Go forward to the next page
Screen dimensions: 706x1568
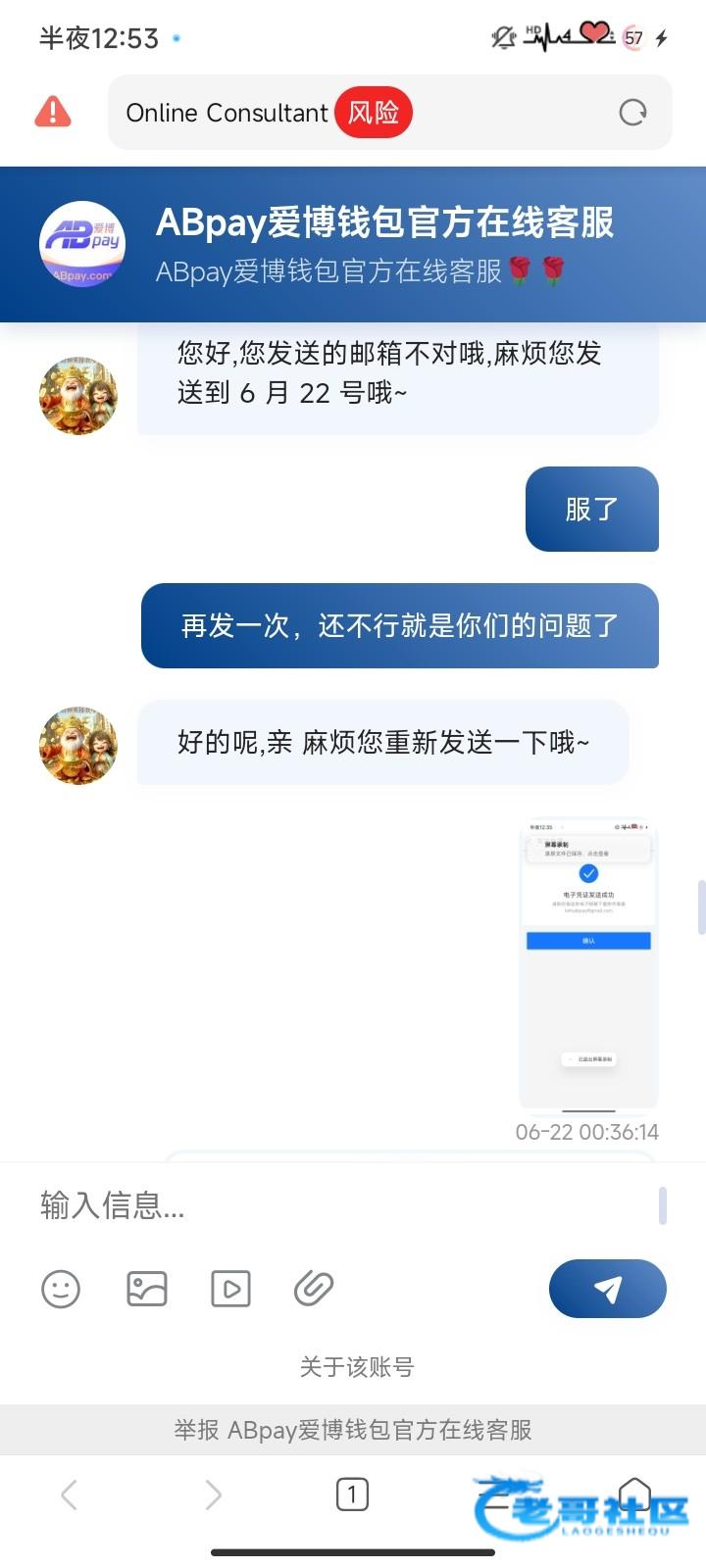click(213, 1494)
